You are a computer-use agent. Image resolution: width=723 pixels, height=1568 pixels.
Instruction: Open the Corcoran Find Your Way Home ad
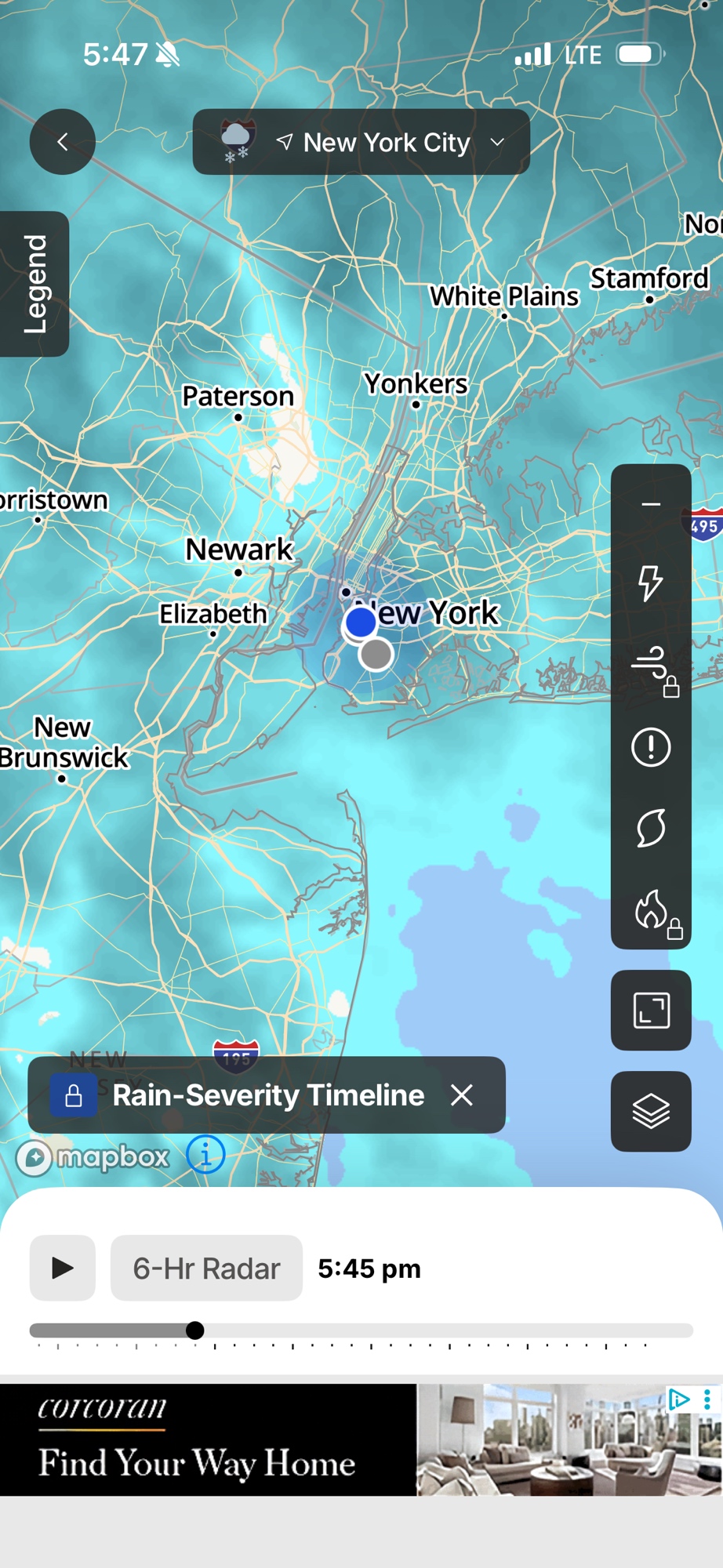208,1440
